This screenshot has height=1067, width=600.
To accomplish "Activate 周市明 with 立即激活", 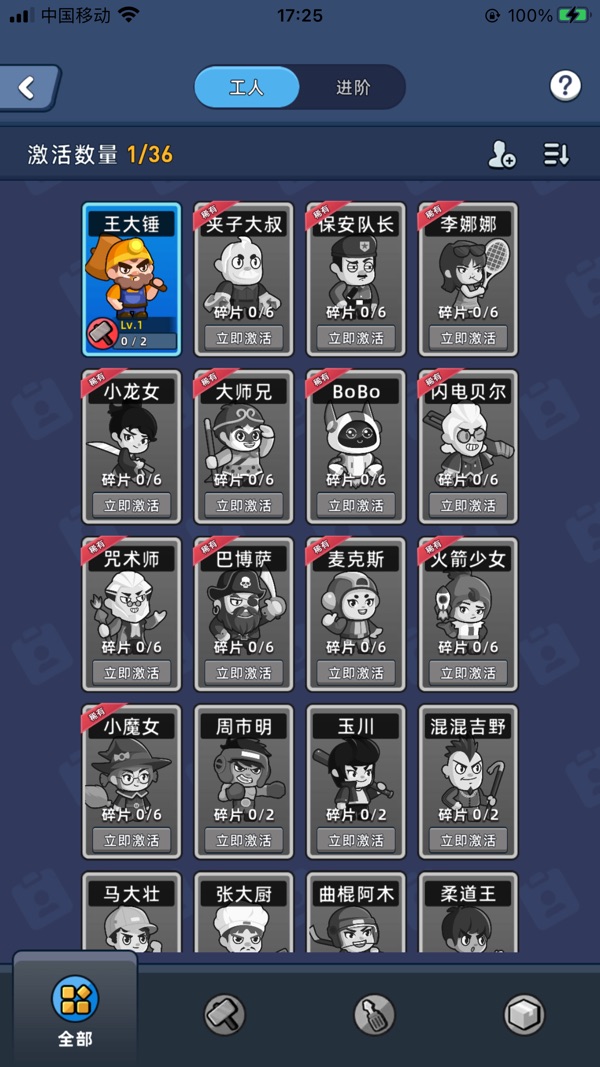I will (244, 840).
